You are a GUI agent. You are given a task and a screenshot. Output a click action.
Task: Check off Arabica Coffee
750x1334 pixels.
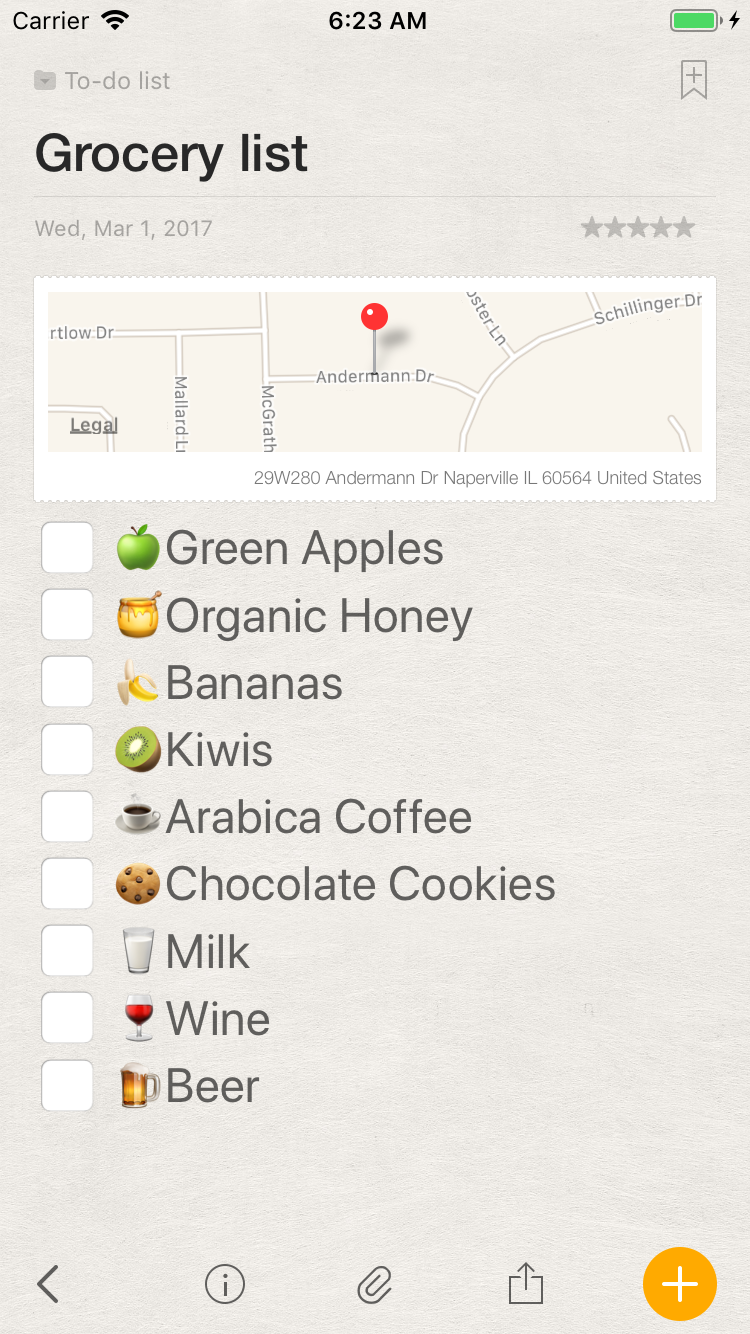[x=67, y=816]
